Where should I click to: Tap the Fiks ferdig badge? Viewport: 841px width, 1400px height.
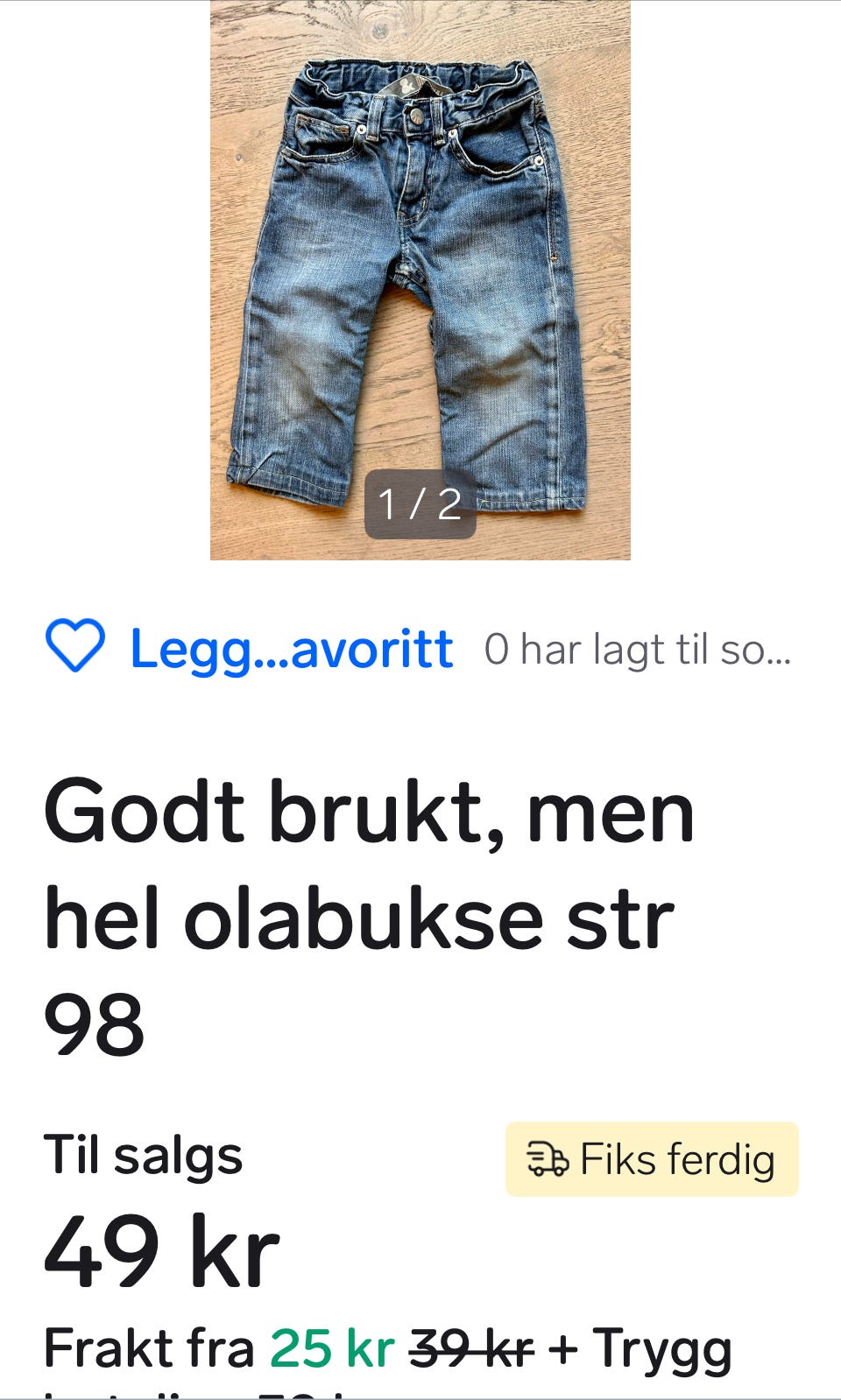coord(651,1159)
